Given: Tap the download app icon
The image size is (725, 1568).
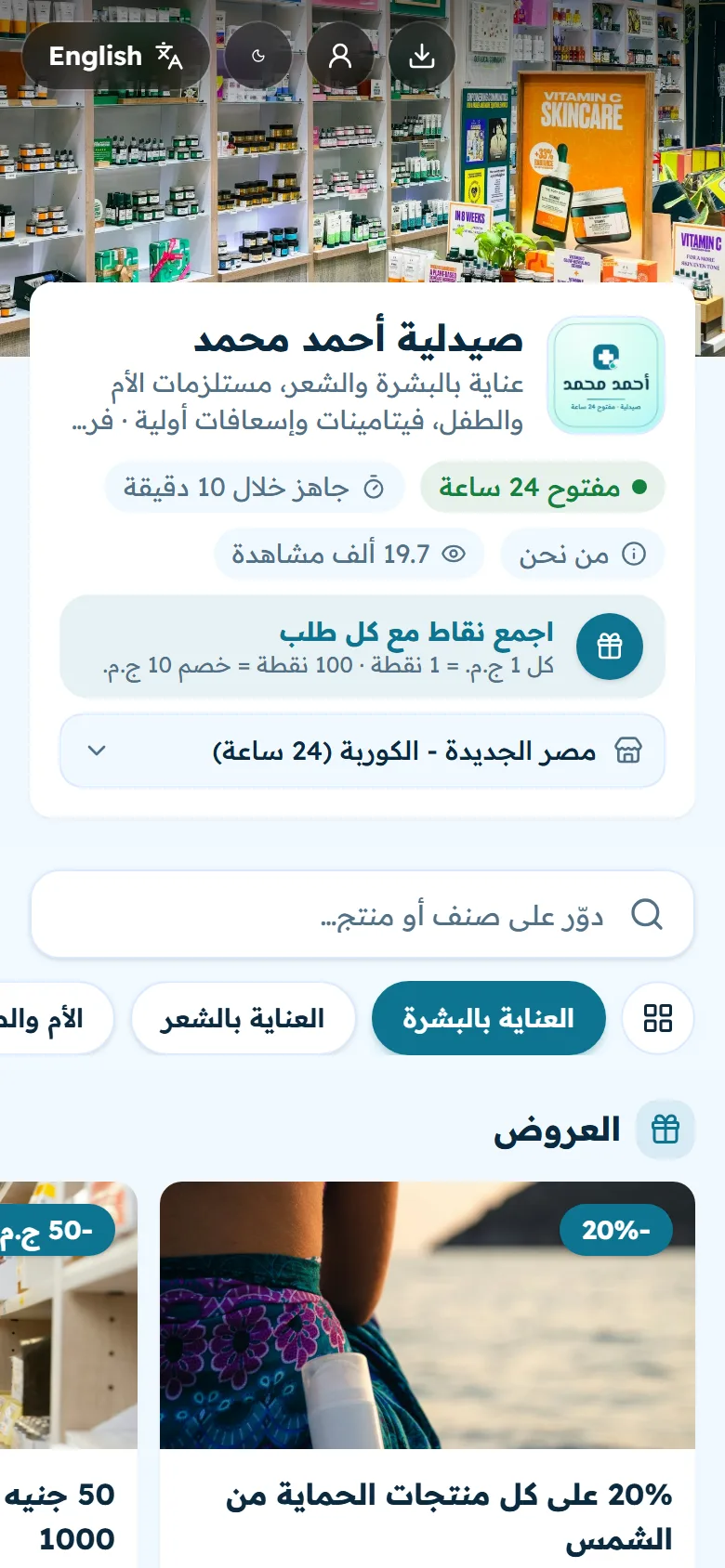Looking at the screenshot, I should coord(422,56).
